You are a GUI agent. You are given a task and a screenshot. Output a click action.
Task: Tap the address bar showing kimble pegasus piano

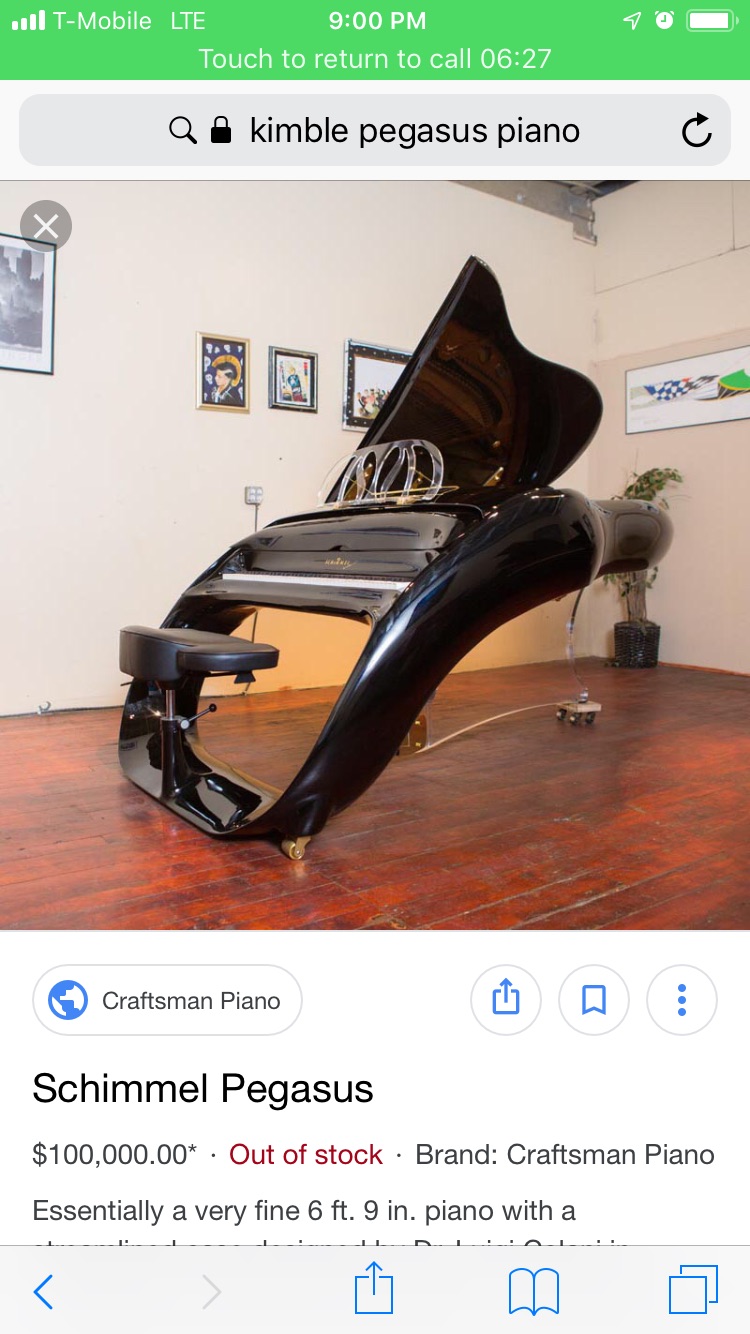click(400, 131)
